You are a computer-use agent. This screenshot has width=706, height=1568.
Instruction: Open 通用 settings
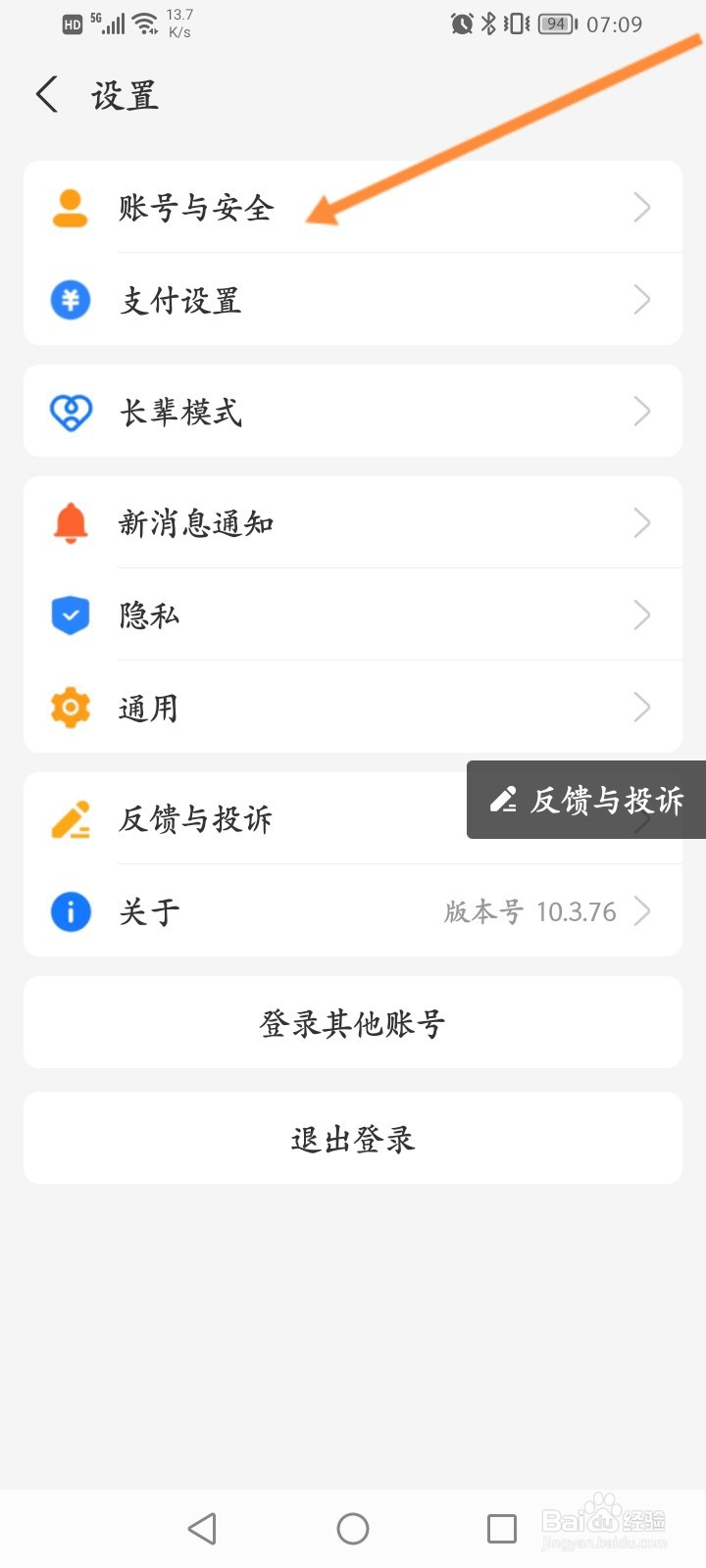point(353,707)
